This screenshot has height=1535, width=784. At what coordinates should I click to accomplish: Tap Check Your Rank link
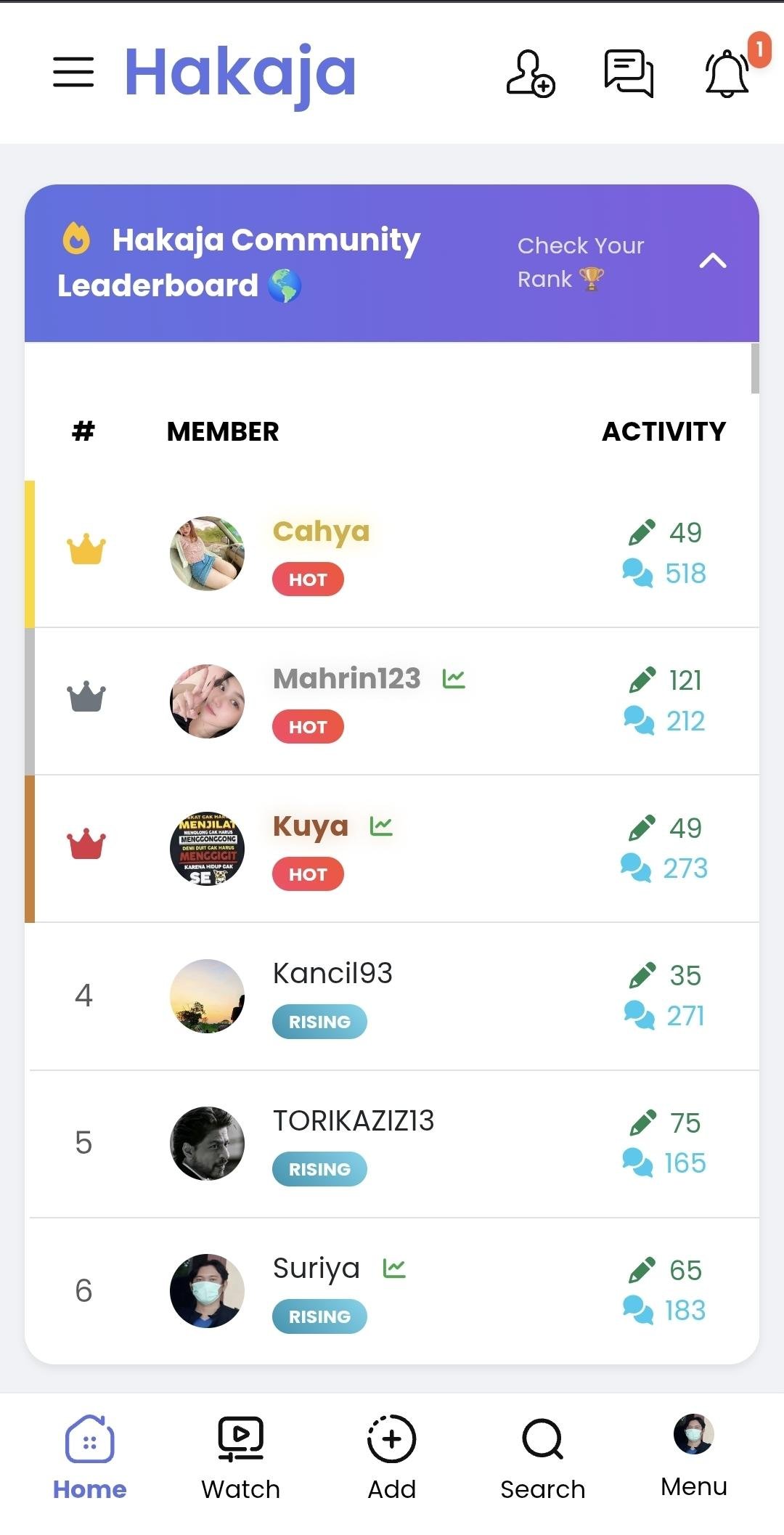(579, 262)
